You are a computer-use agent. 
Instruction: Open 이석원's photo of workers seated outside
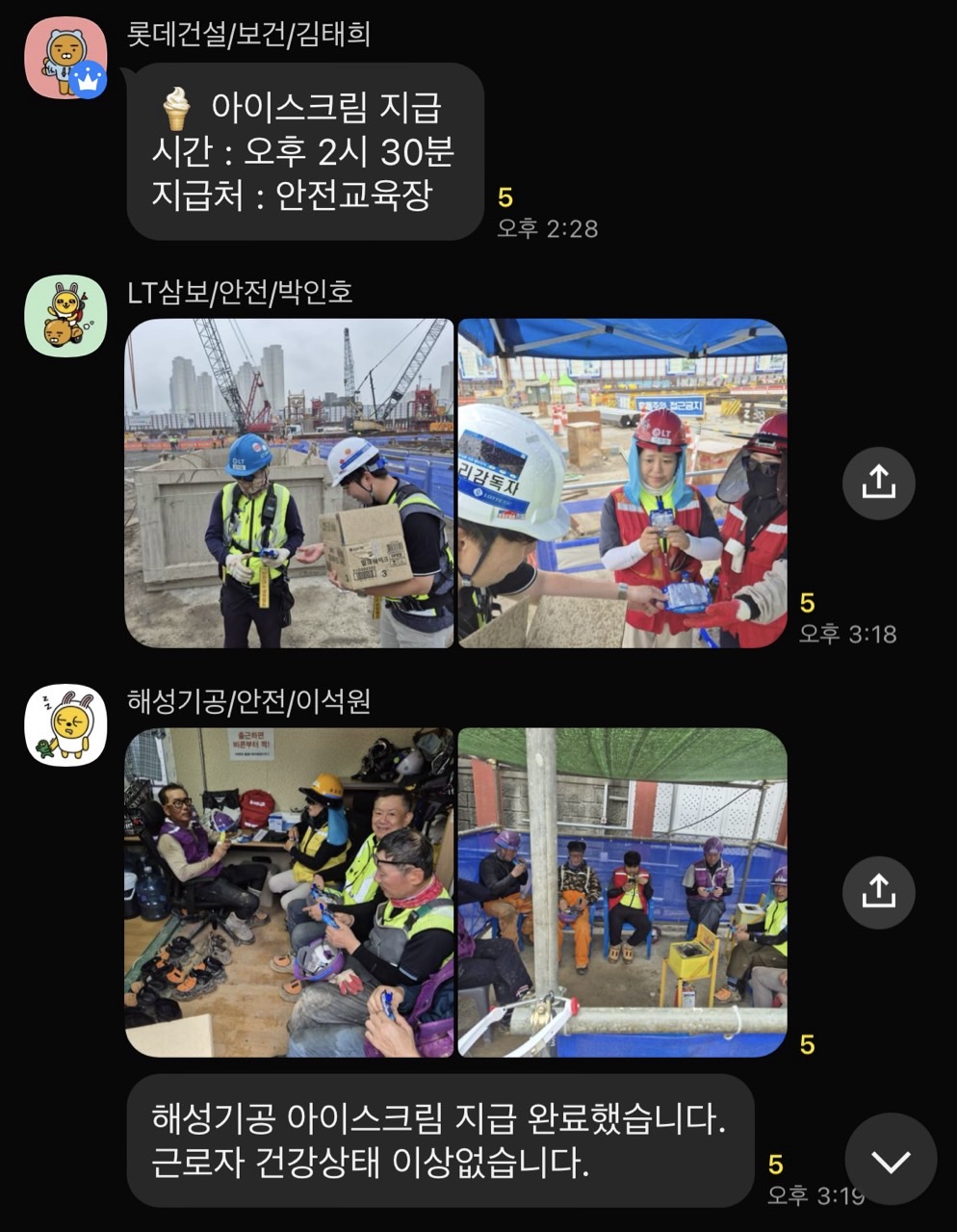click(x=622, y=892)
